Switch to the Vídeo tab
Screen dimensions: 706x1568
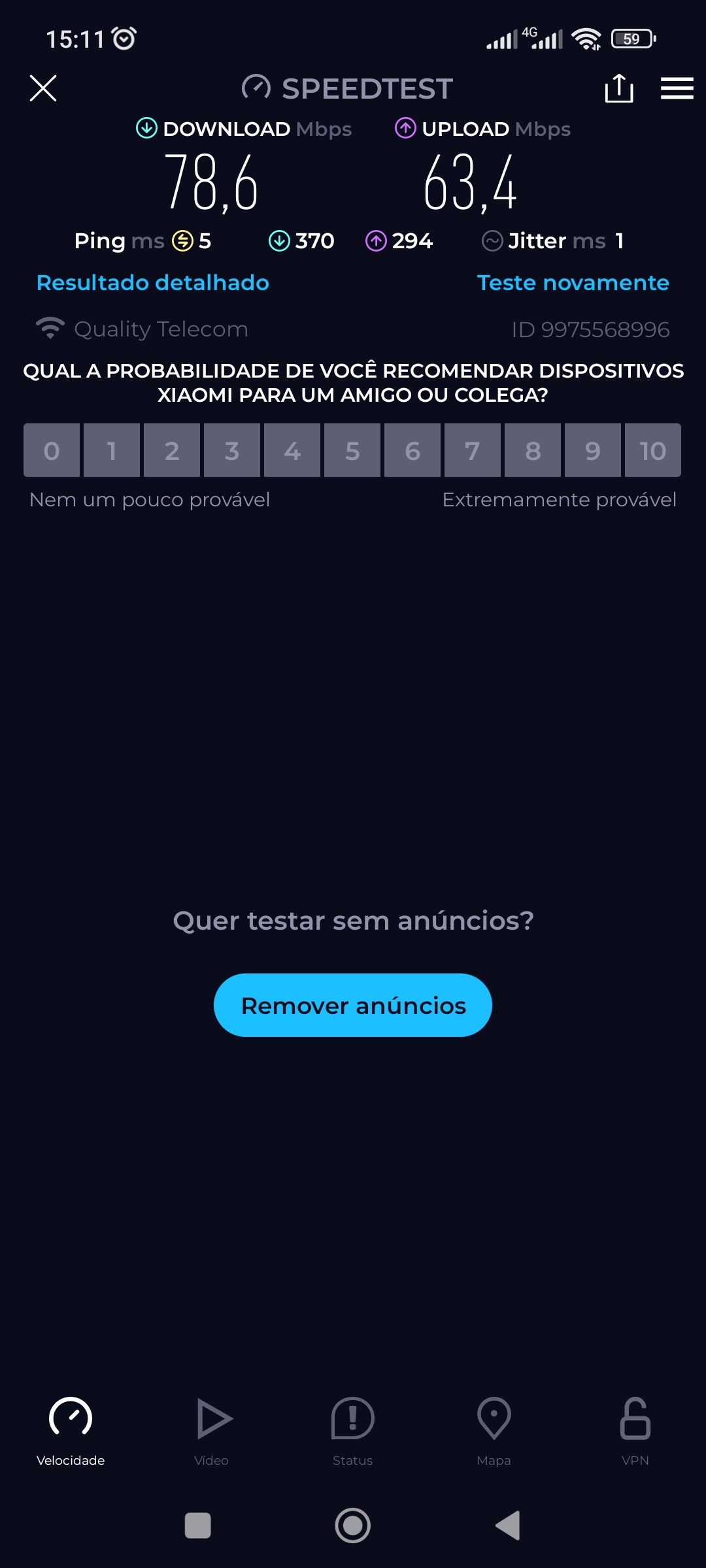(212, 1431)
